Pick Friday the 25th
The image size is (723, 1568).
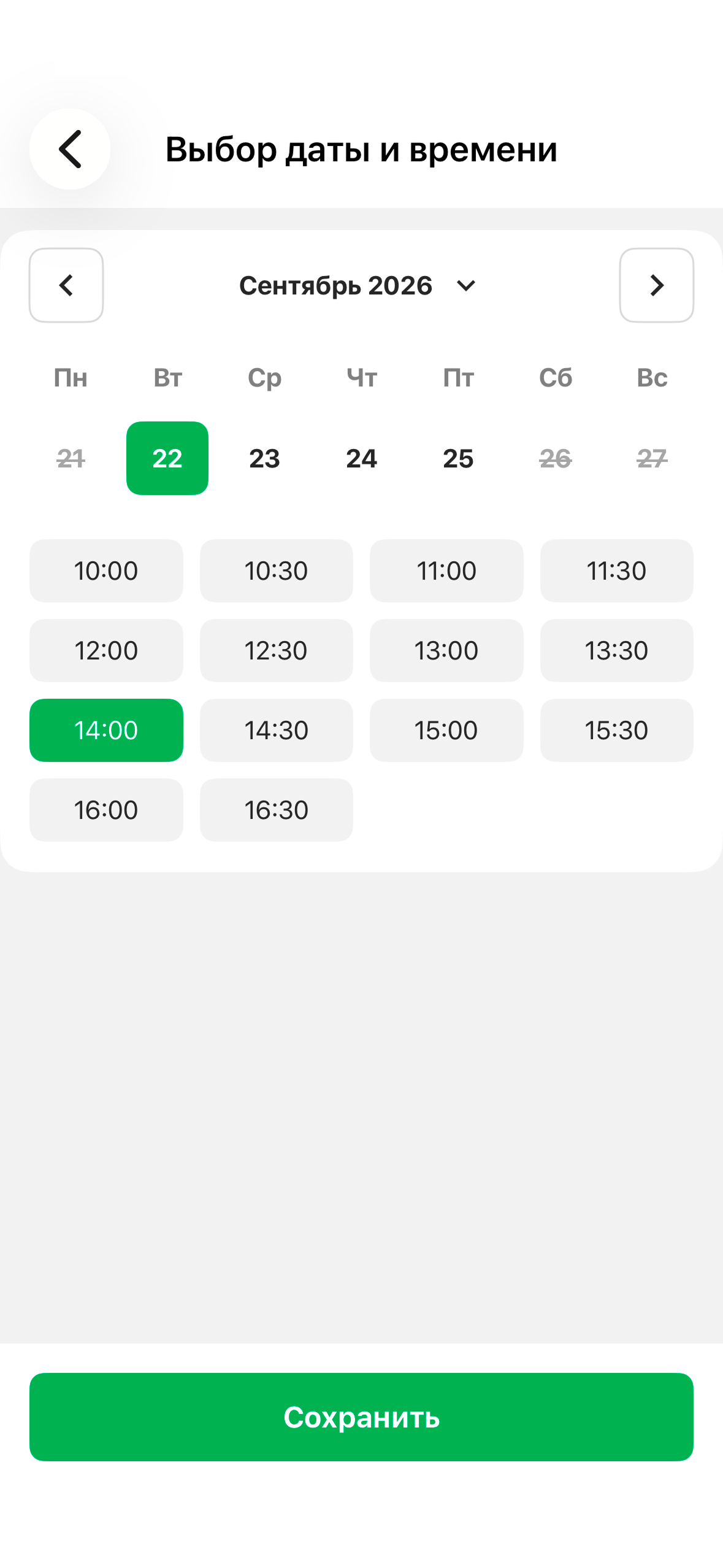[458, 458]
